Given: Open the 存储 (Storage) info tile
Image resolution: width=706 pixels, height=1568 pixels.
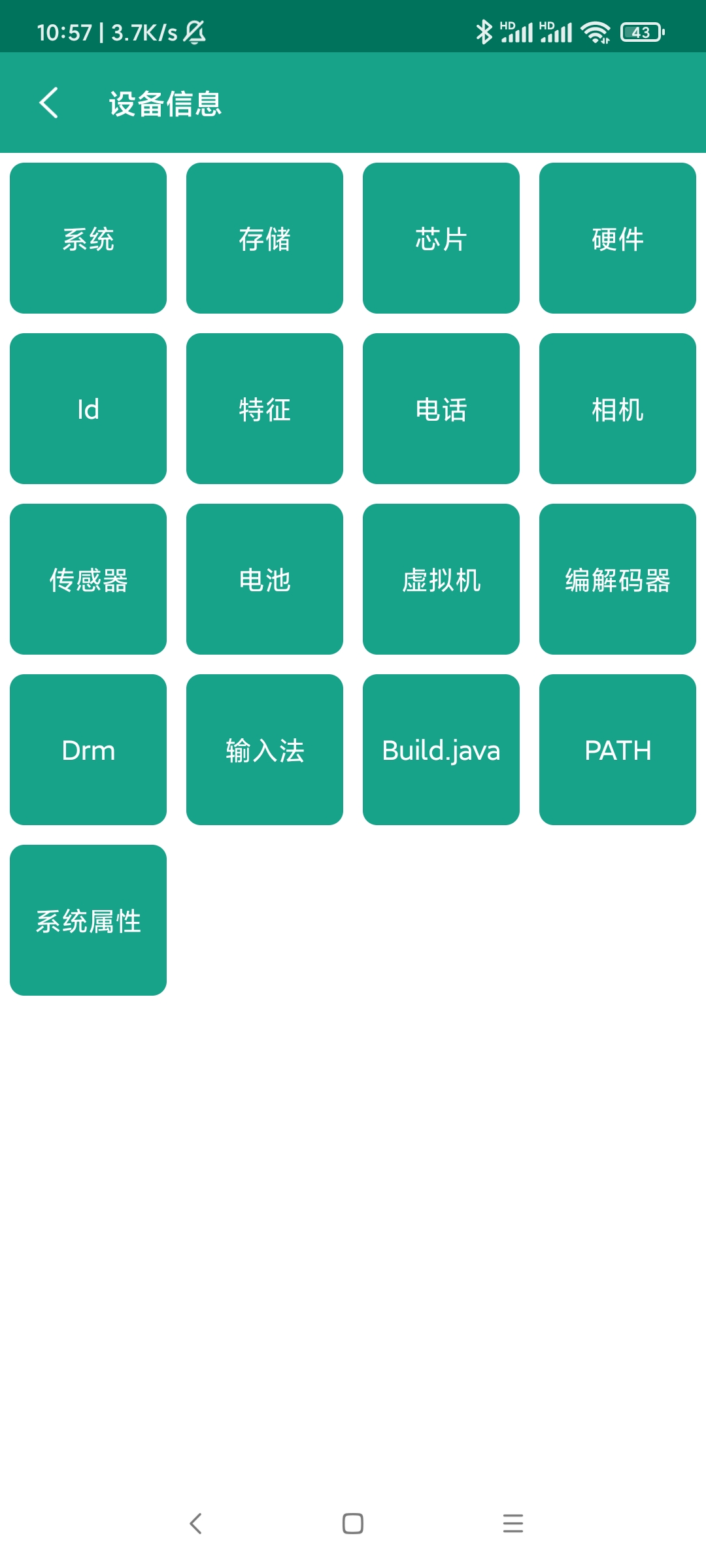Looking at the screenshot, I should [x=264, y=238].
